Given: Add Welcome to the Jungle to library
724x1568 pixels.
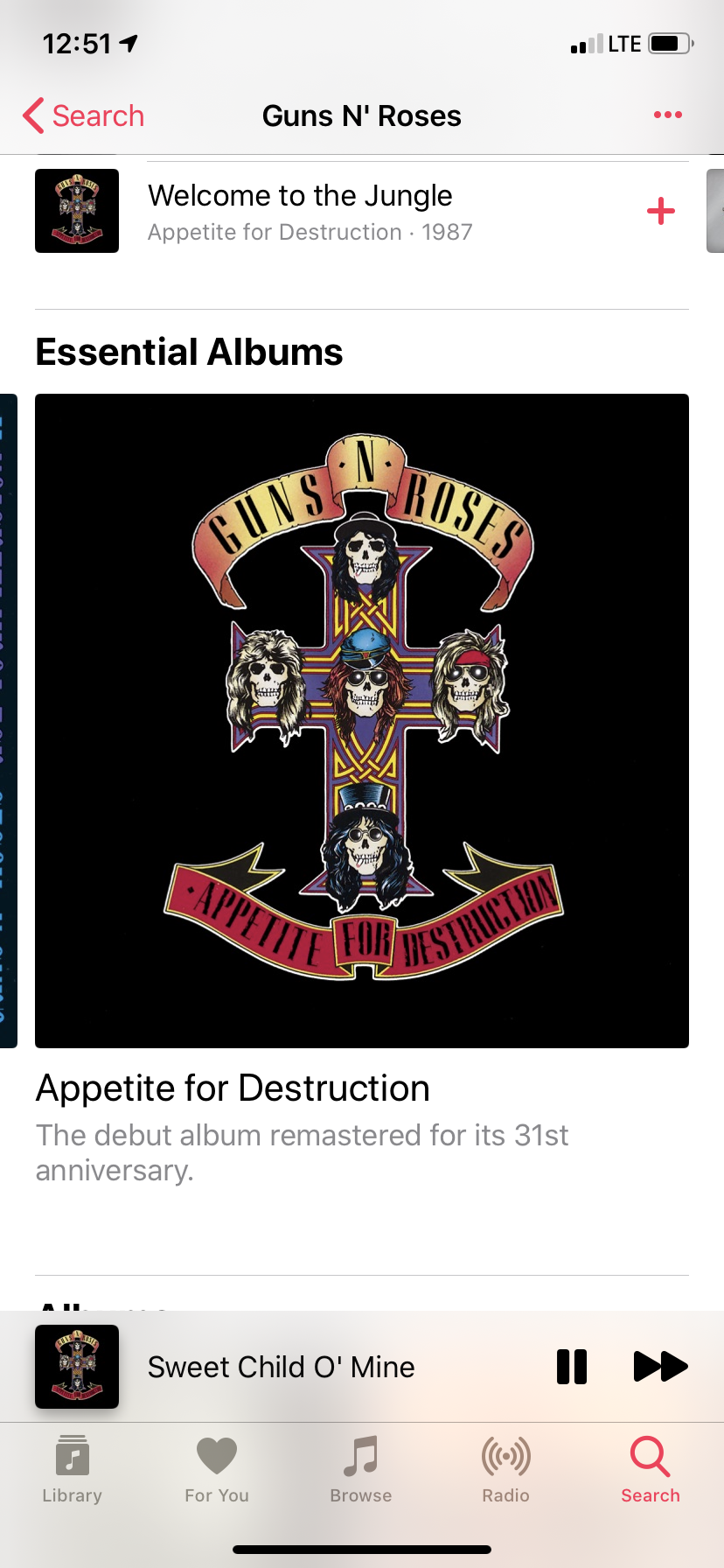Looking at the screenshot, I should click(x=661, y=211).
